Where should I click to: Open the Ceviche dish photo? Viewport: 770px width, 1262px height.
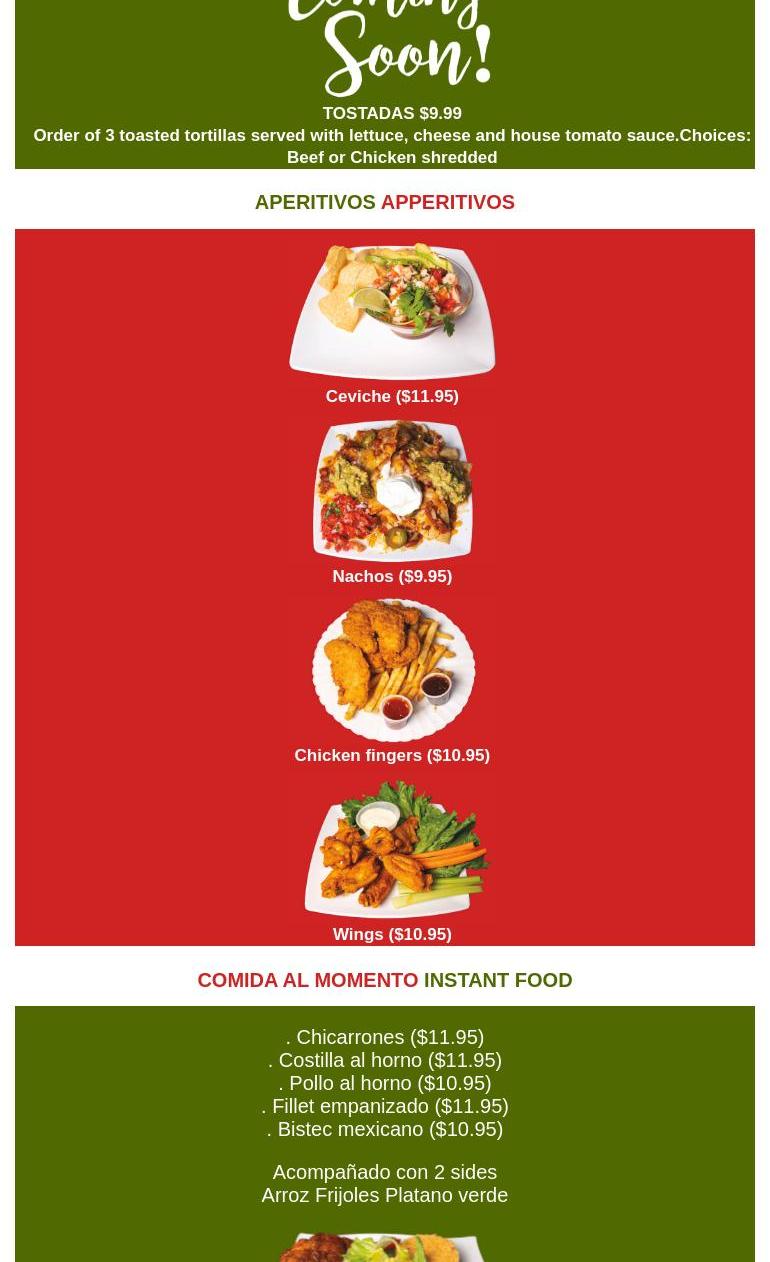(x=392, y=311)
